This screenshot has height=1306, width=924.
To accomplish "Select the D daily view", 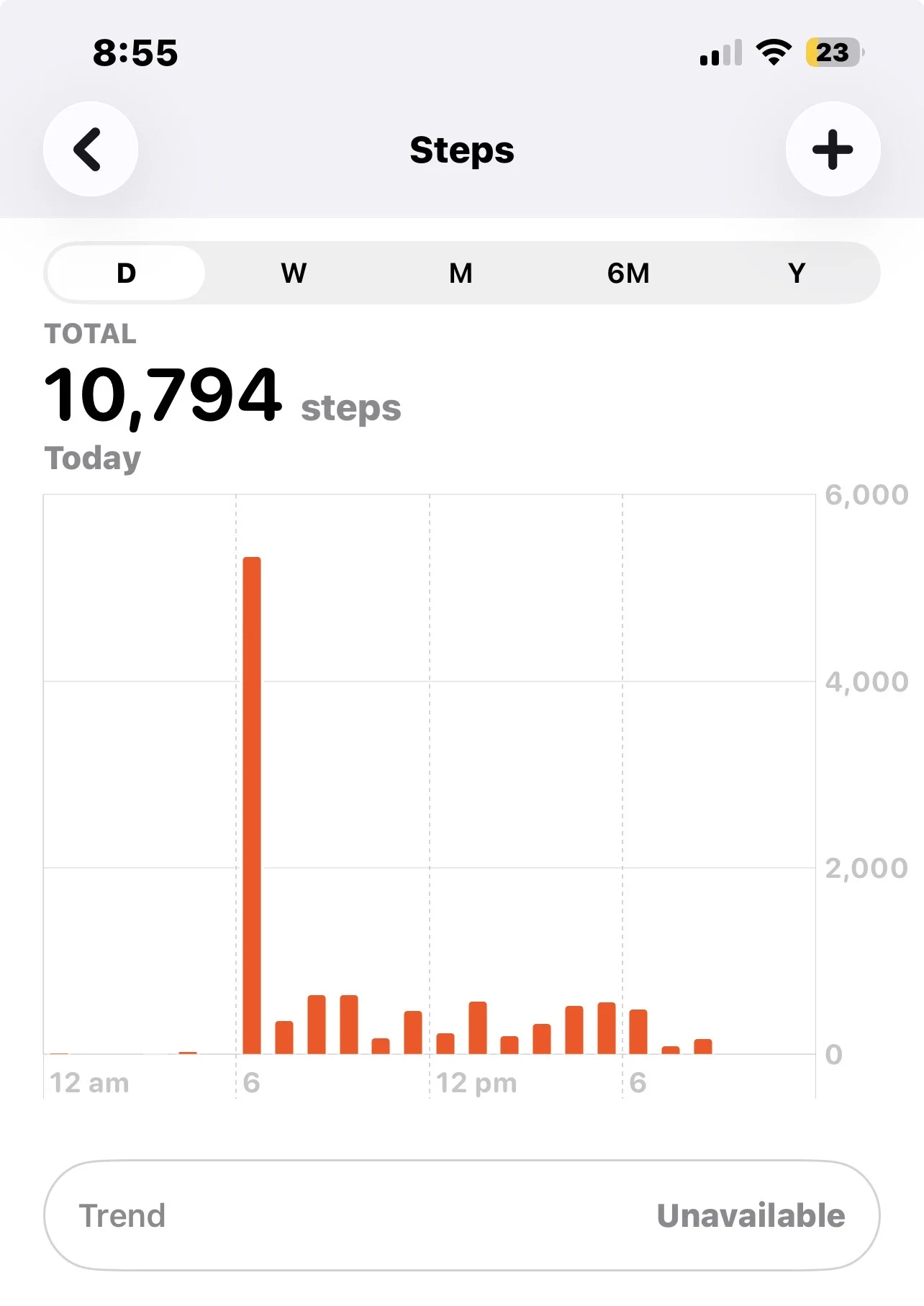I will pos(127,273).
